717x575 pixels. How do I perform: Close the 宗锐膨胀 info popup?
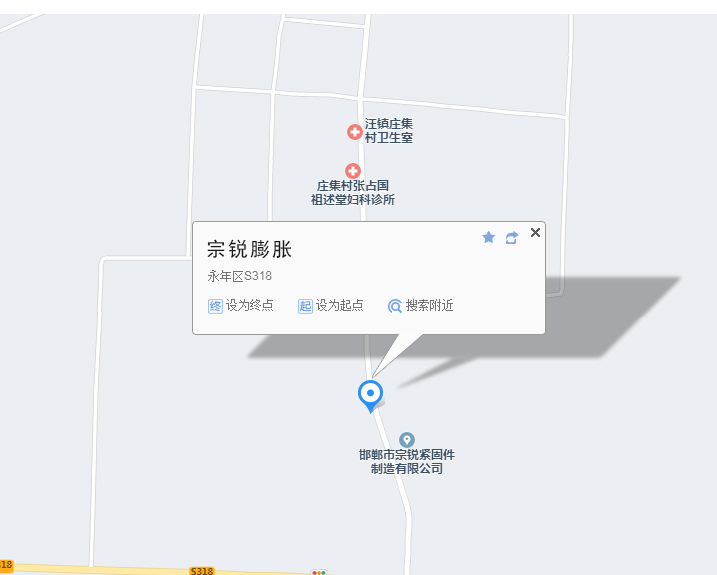535,233
